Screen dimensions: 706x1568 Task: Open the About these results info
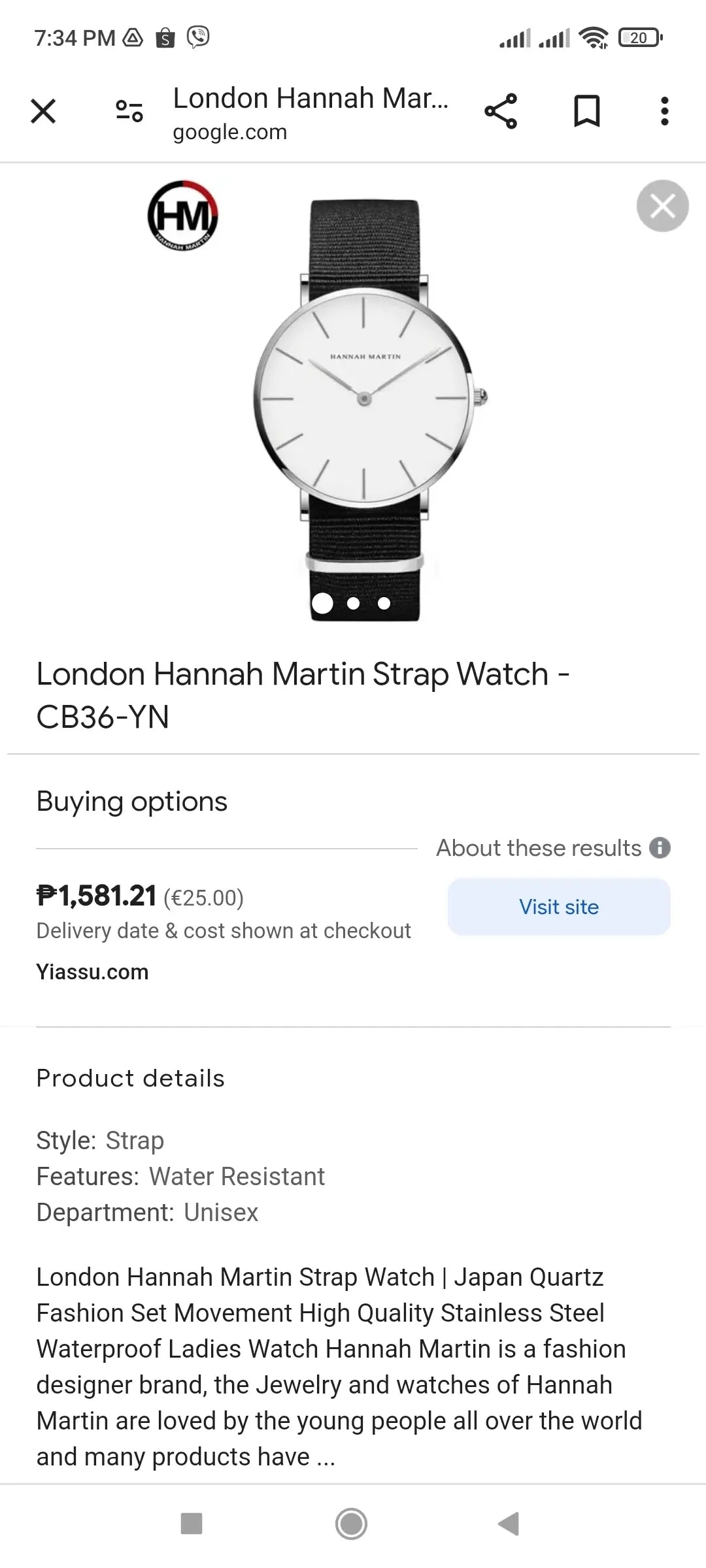point(660,848)
